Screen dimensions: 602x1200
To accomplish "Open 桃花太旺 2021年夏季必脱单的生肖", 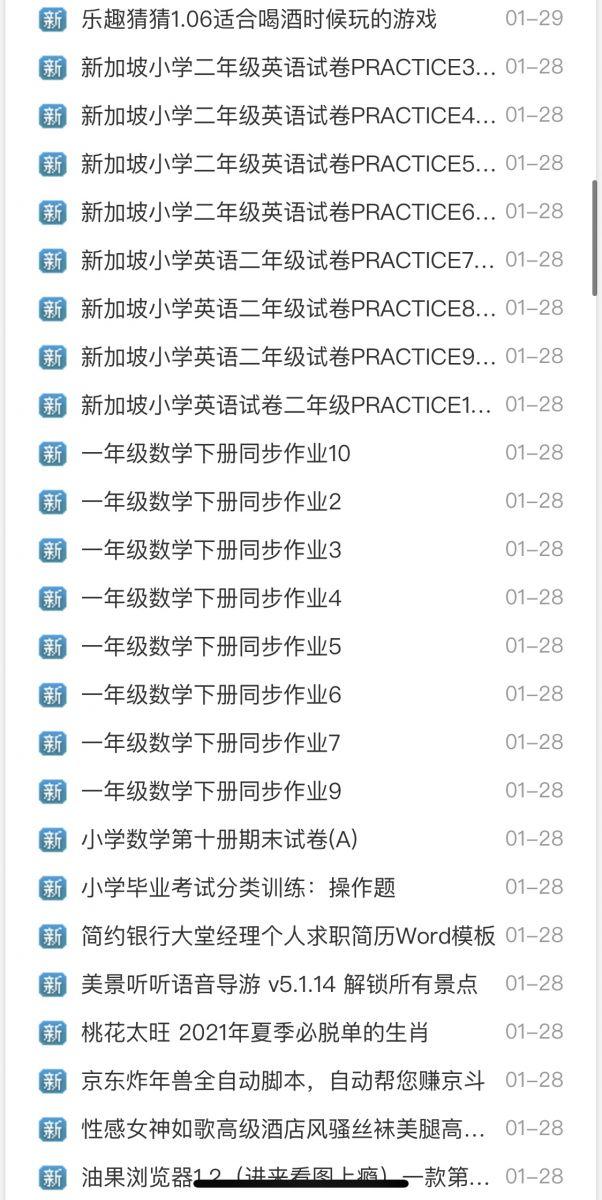I will [x=254, y=1032].
